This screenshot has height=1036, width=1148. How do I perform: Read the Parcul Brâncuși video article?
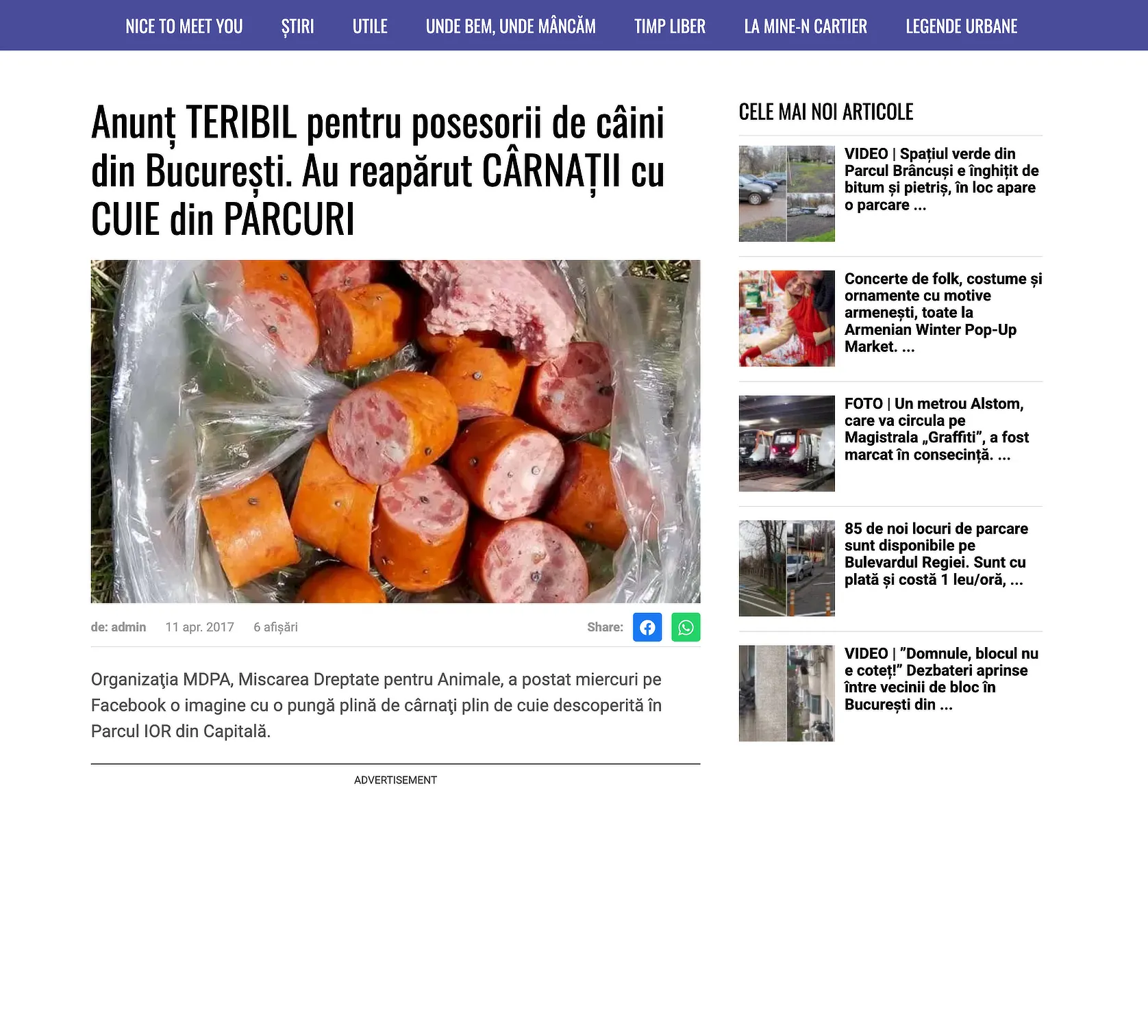point(941,179)
